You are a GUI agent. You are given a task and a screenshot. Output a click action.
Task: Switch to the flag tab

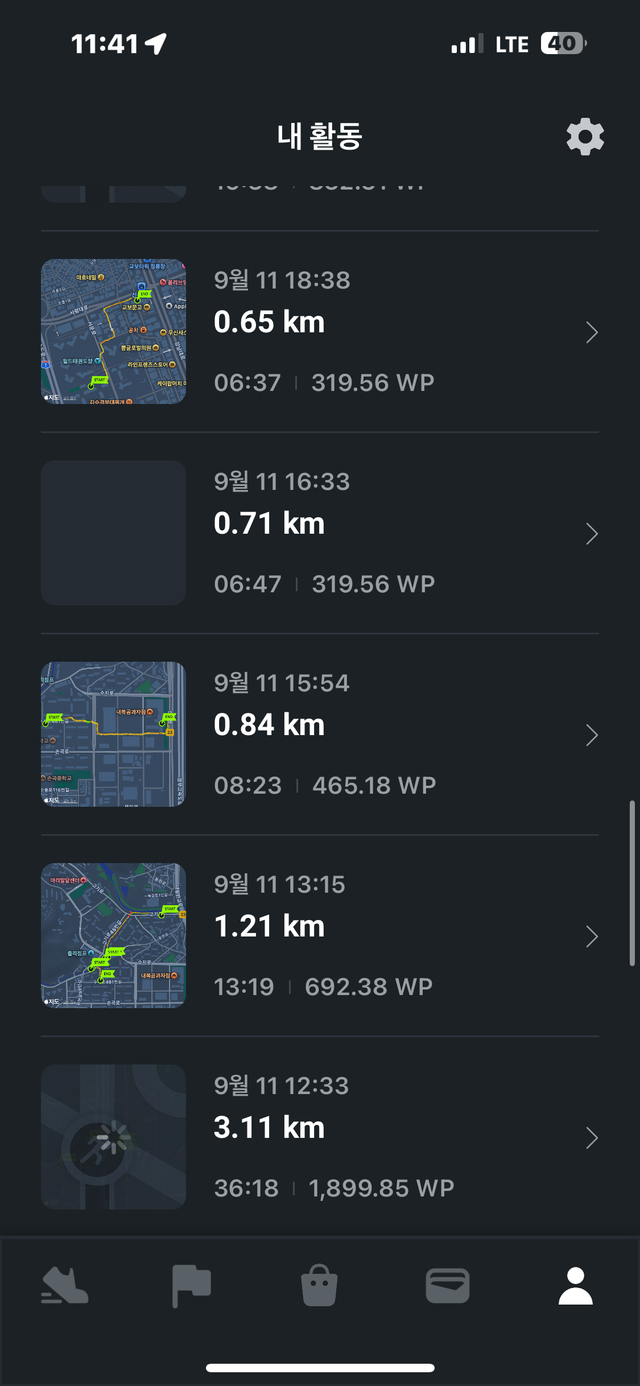tap(191, 1286)
